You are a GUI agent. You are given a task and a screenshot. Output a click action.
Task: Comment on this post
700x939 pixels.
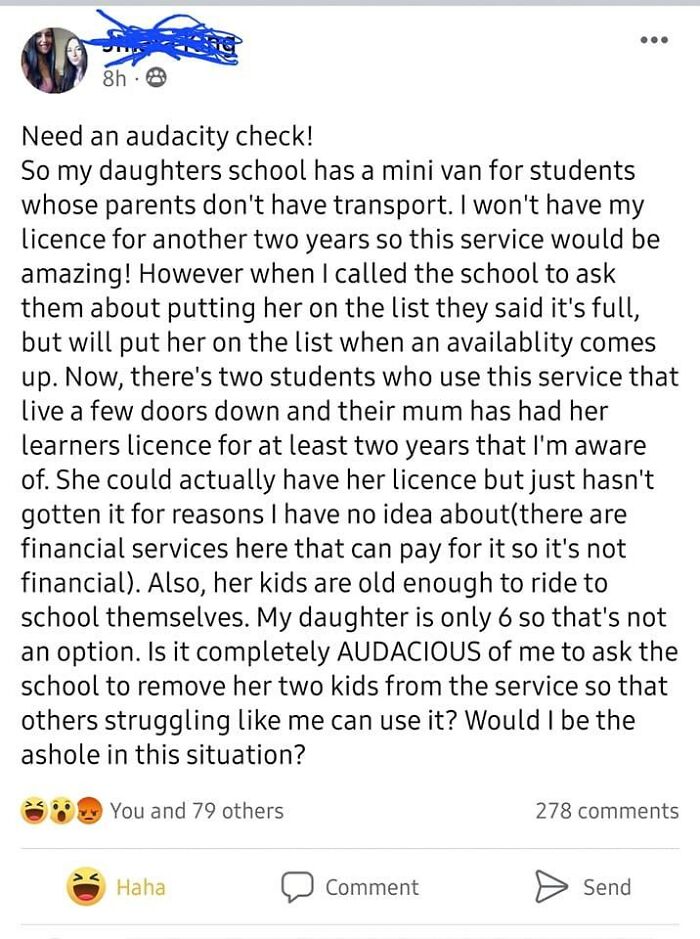click(350, 887)
